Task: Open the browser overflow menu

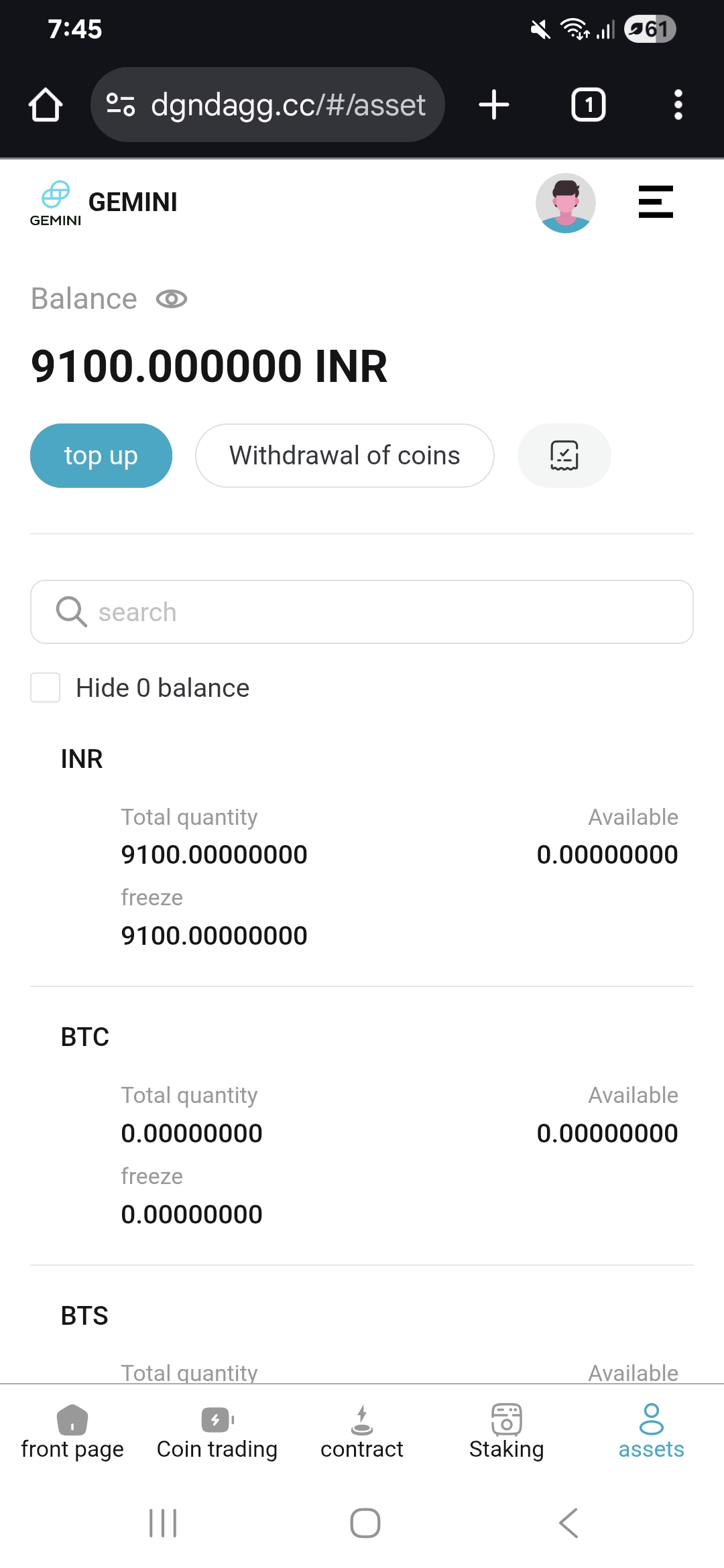Action: [x=678, y=105]
